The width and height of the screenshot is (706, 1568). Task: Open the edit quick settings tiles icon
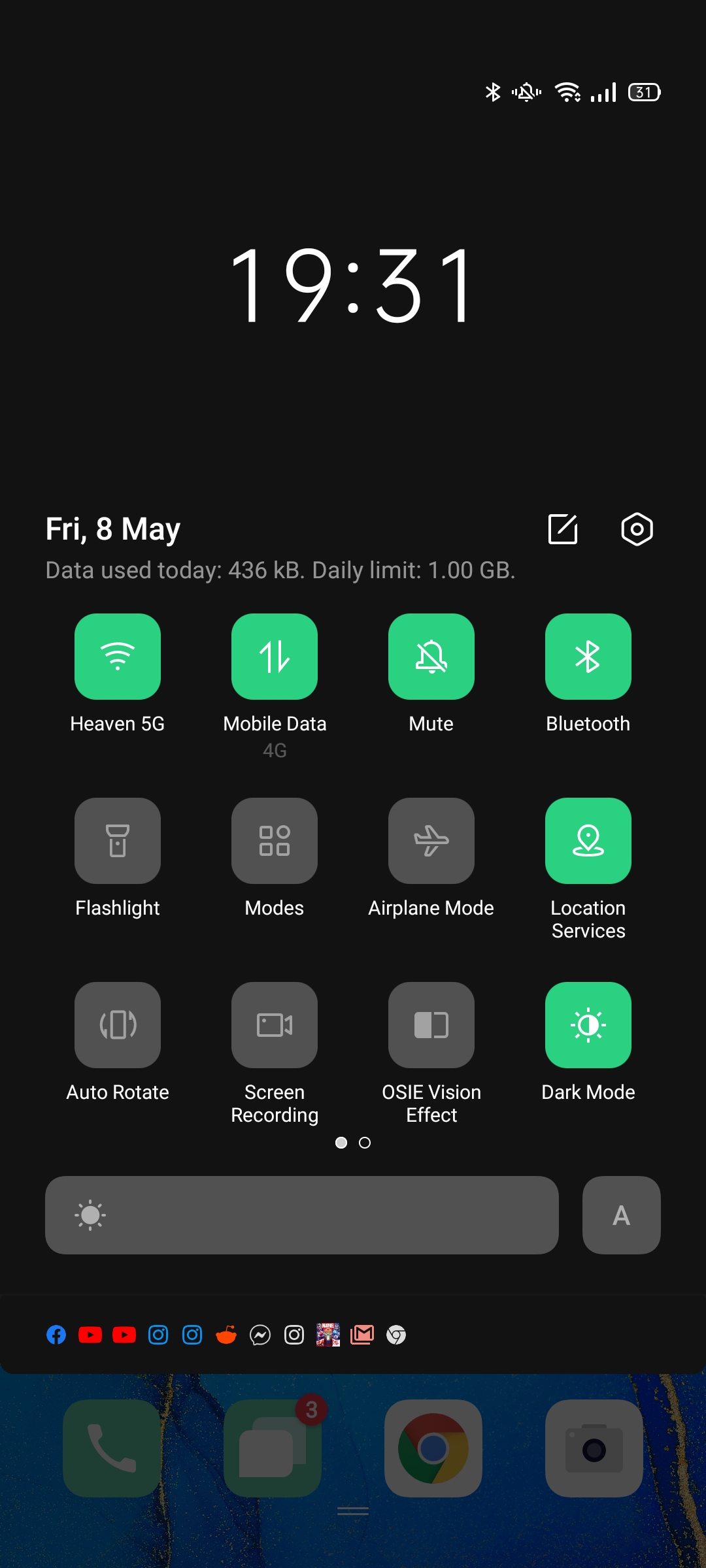(562, 529)
